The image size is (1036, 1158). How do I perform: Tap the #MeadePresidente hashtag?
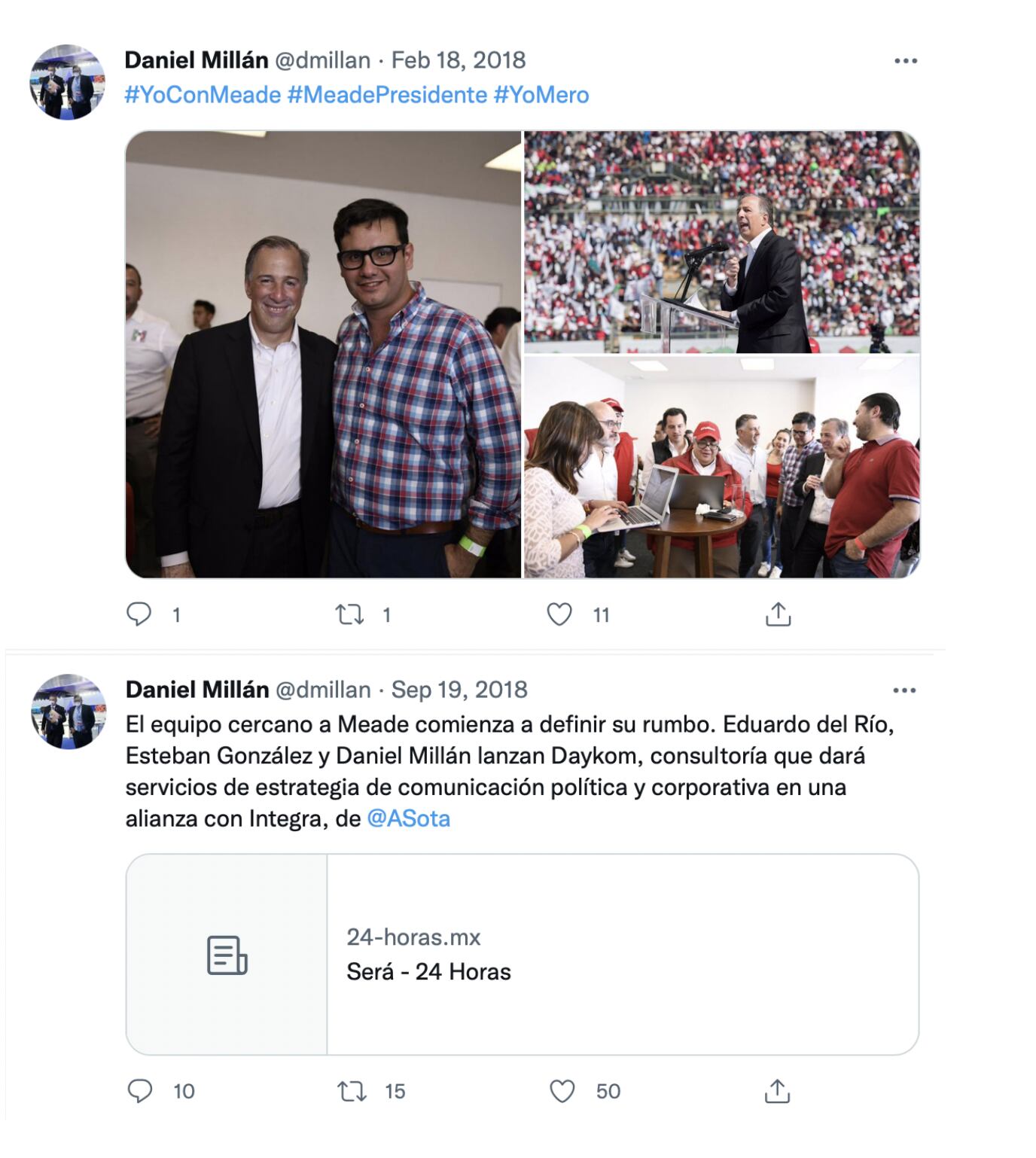point(387,95)
